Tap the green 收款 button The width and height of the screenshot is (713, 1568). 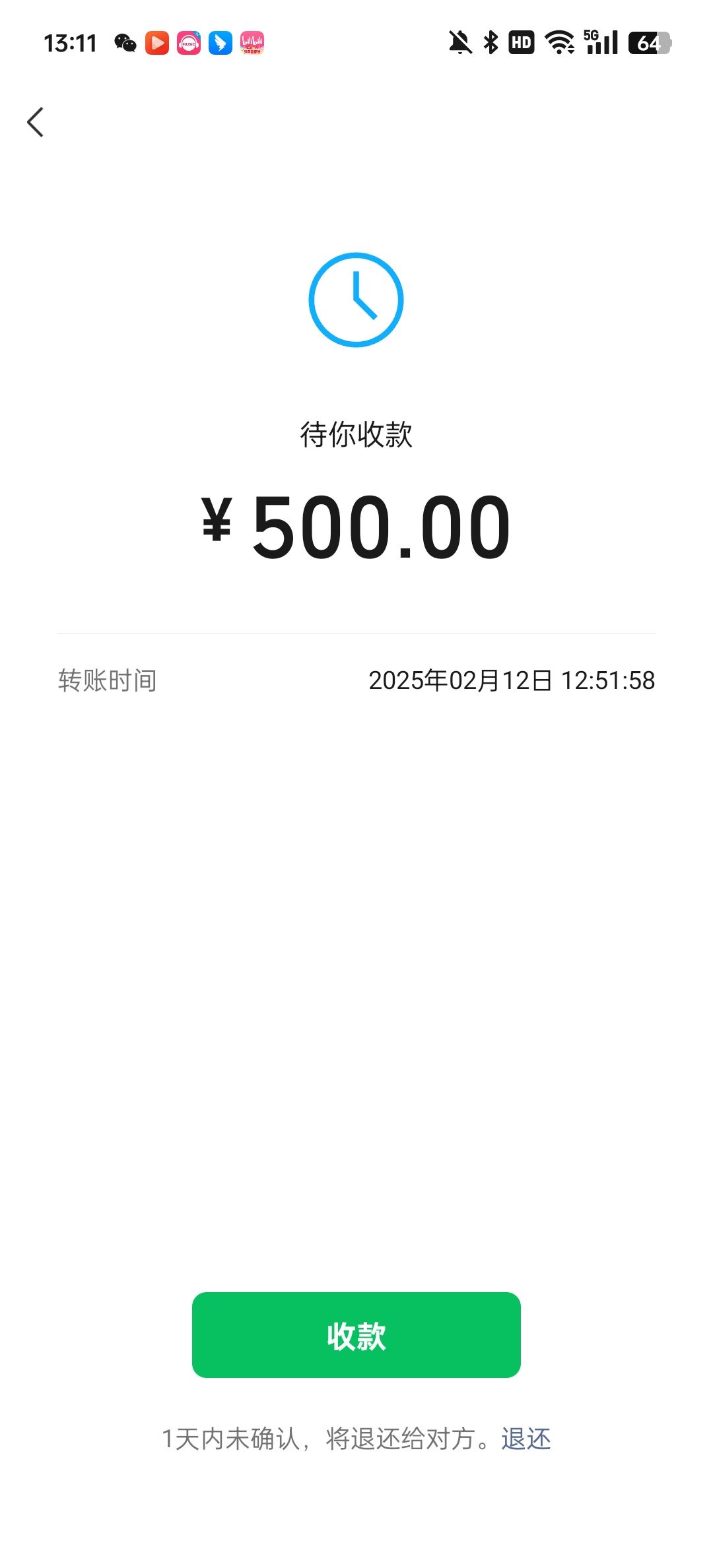click(x=356, y=1335)
